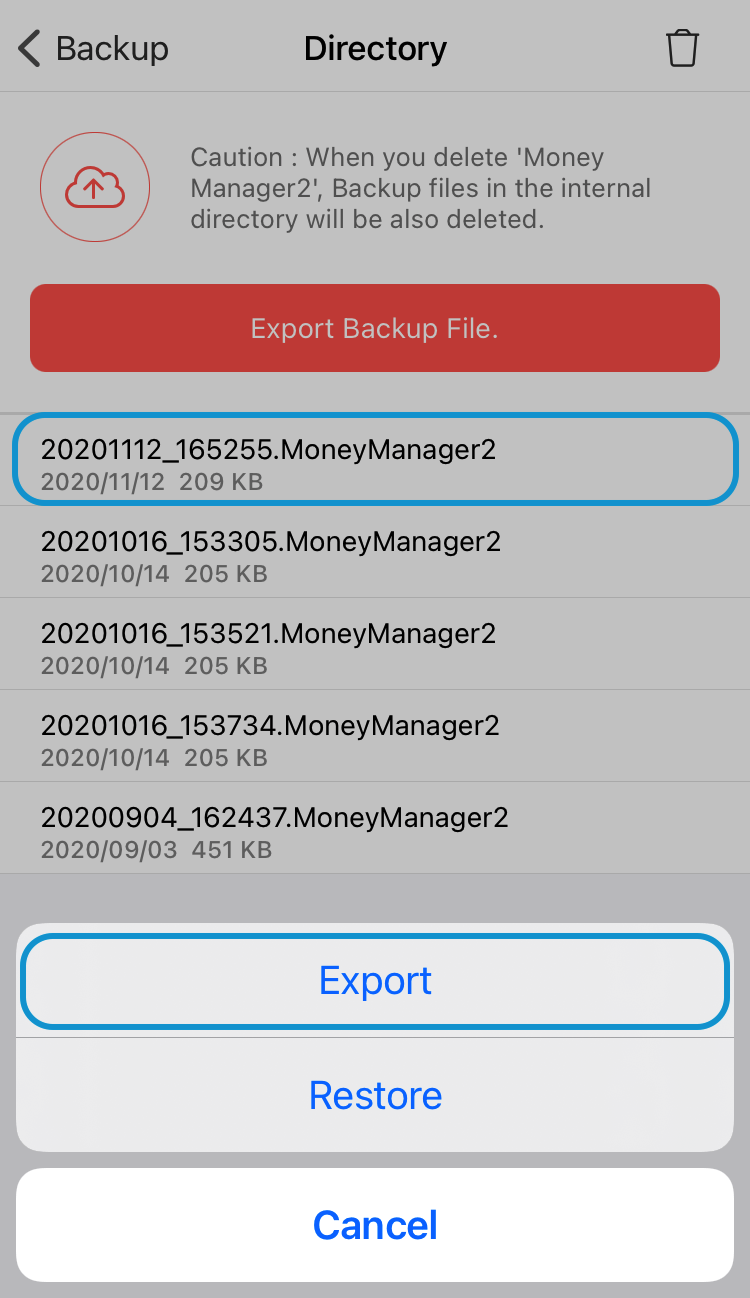Go back to Backup
The width and height of the screenshot is (750, 1298).
pyautogui.click(x=93, y=48)
